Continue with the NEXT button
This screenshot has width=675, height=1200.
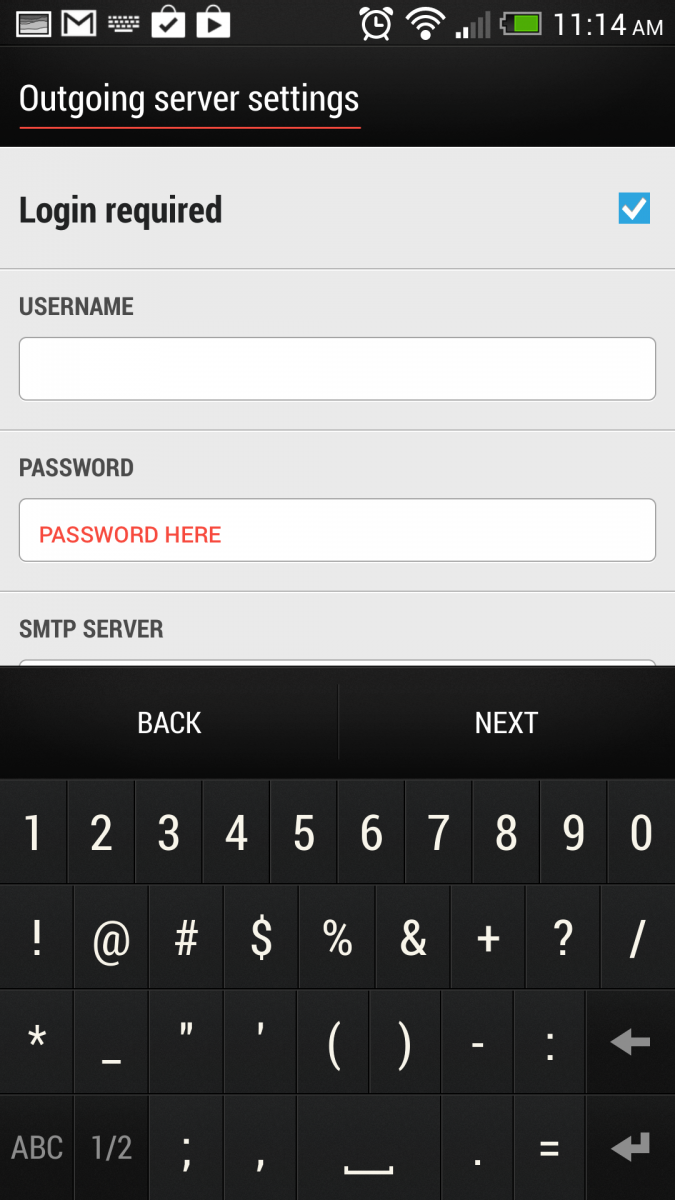[506, 723]
